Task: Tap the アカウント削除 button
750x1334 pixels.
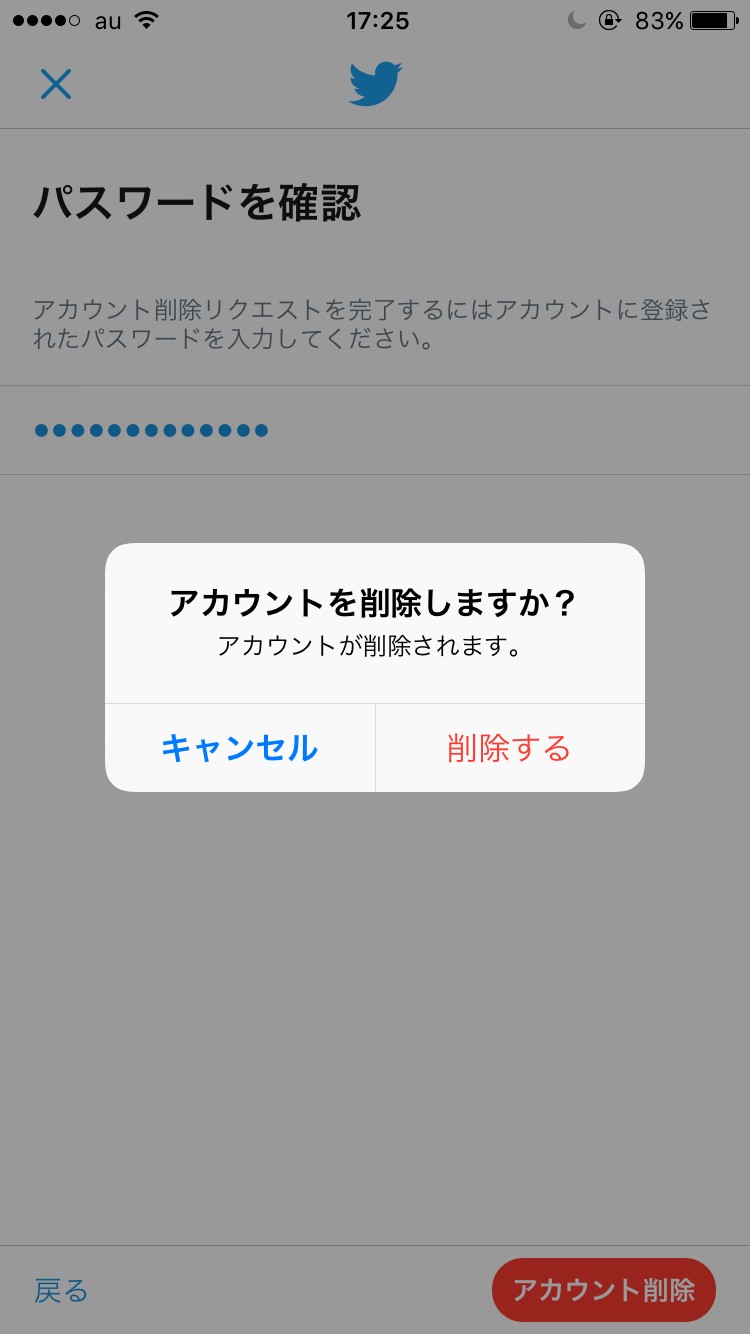Action: click(x=604, y=1290)
